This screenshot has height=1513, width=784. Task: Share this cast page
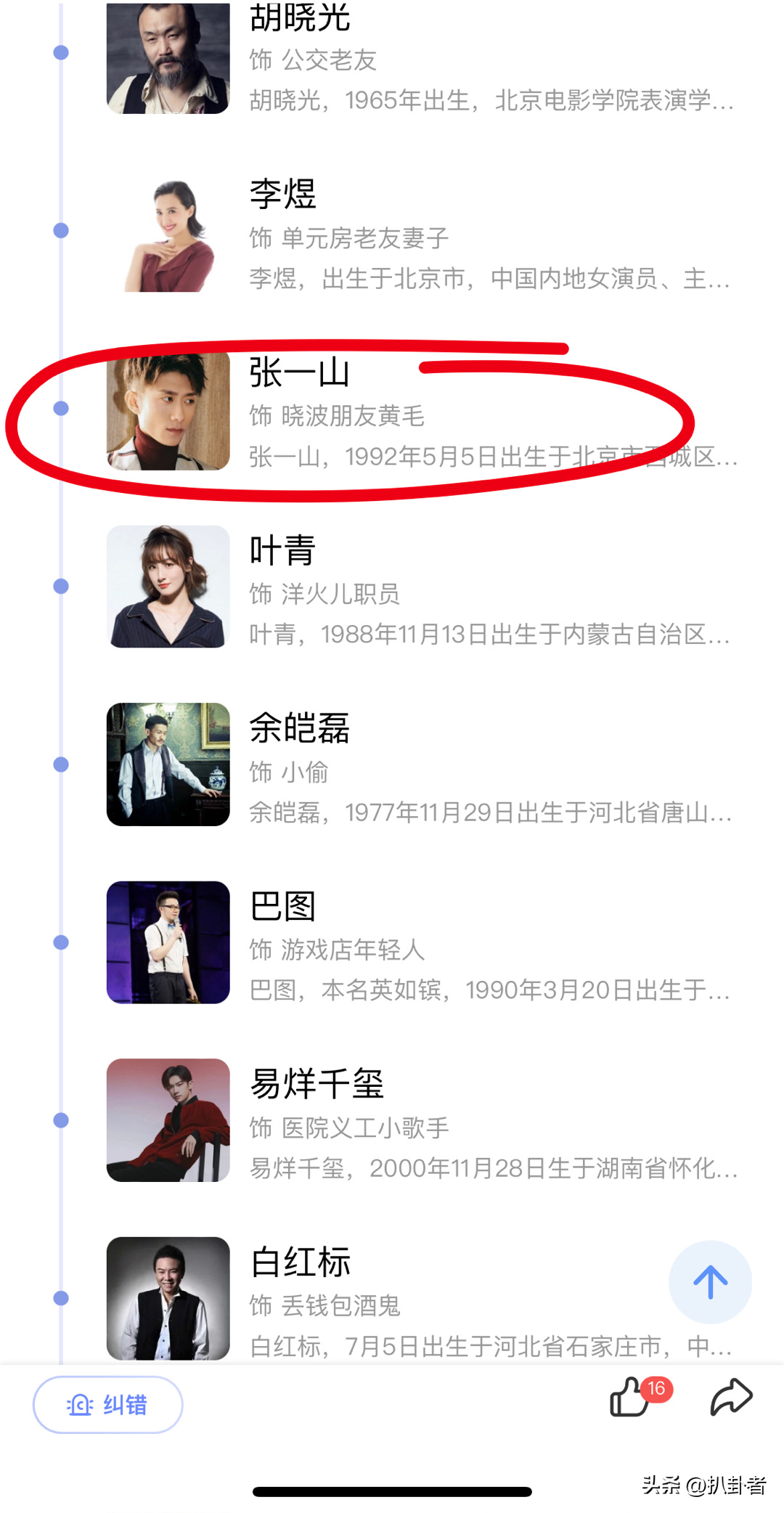click(x=730, y=1398)
